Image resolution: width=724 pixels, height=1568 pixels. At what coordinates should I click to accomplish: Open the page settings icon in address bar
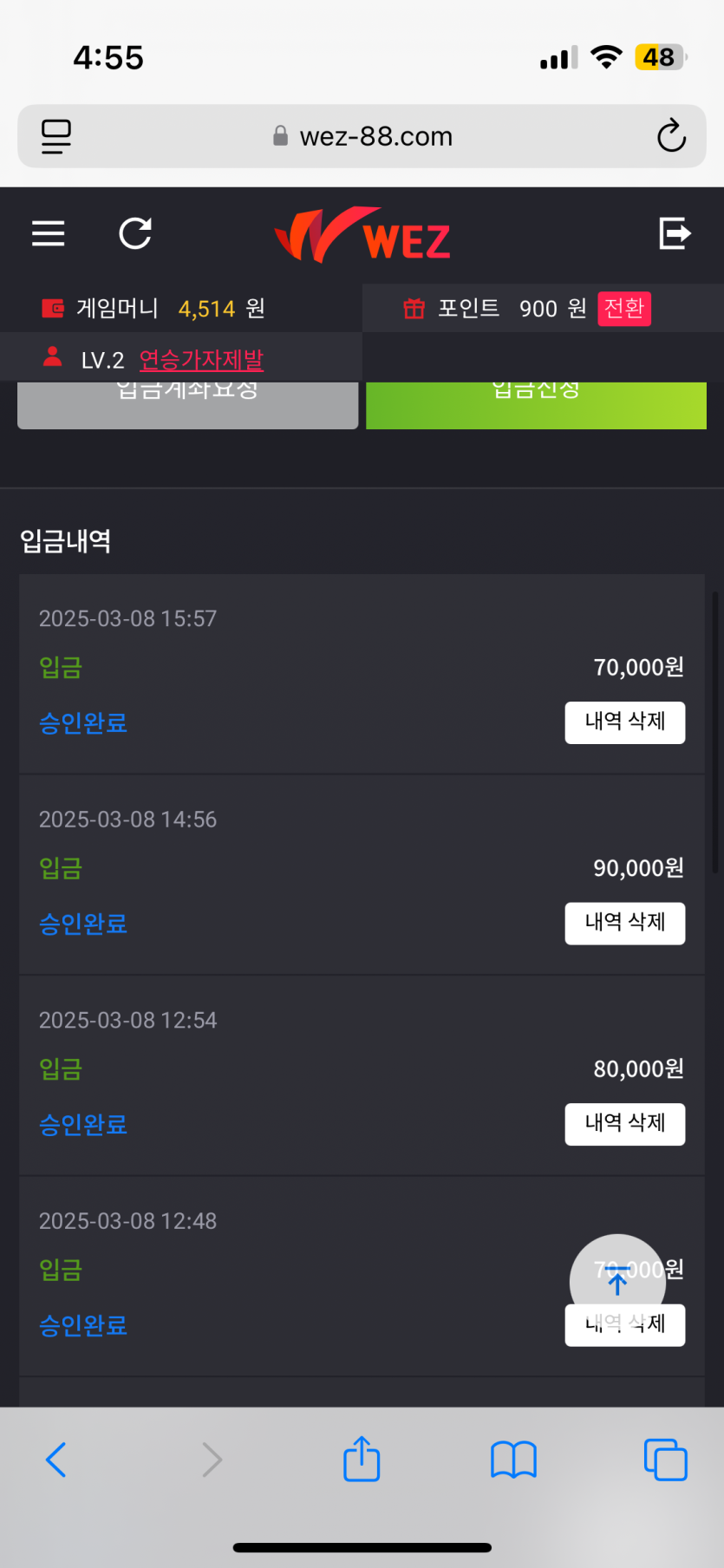tap(56, 136)
